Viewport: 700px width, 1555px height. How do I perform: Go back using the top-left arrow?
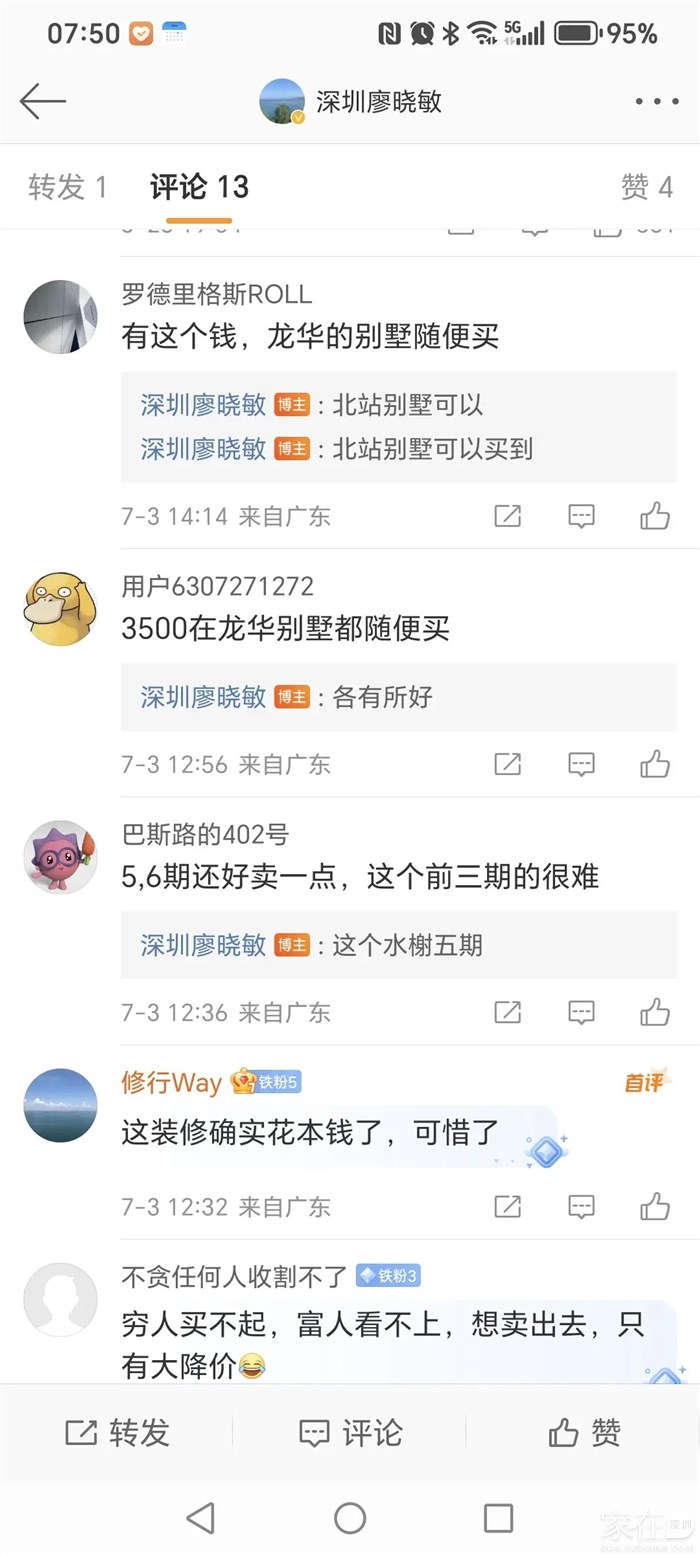pos(42,101)
